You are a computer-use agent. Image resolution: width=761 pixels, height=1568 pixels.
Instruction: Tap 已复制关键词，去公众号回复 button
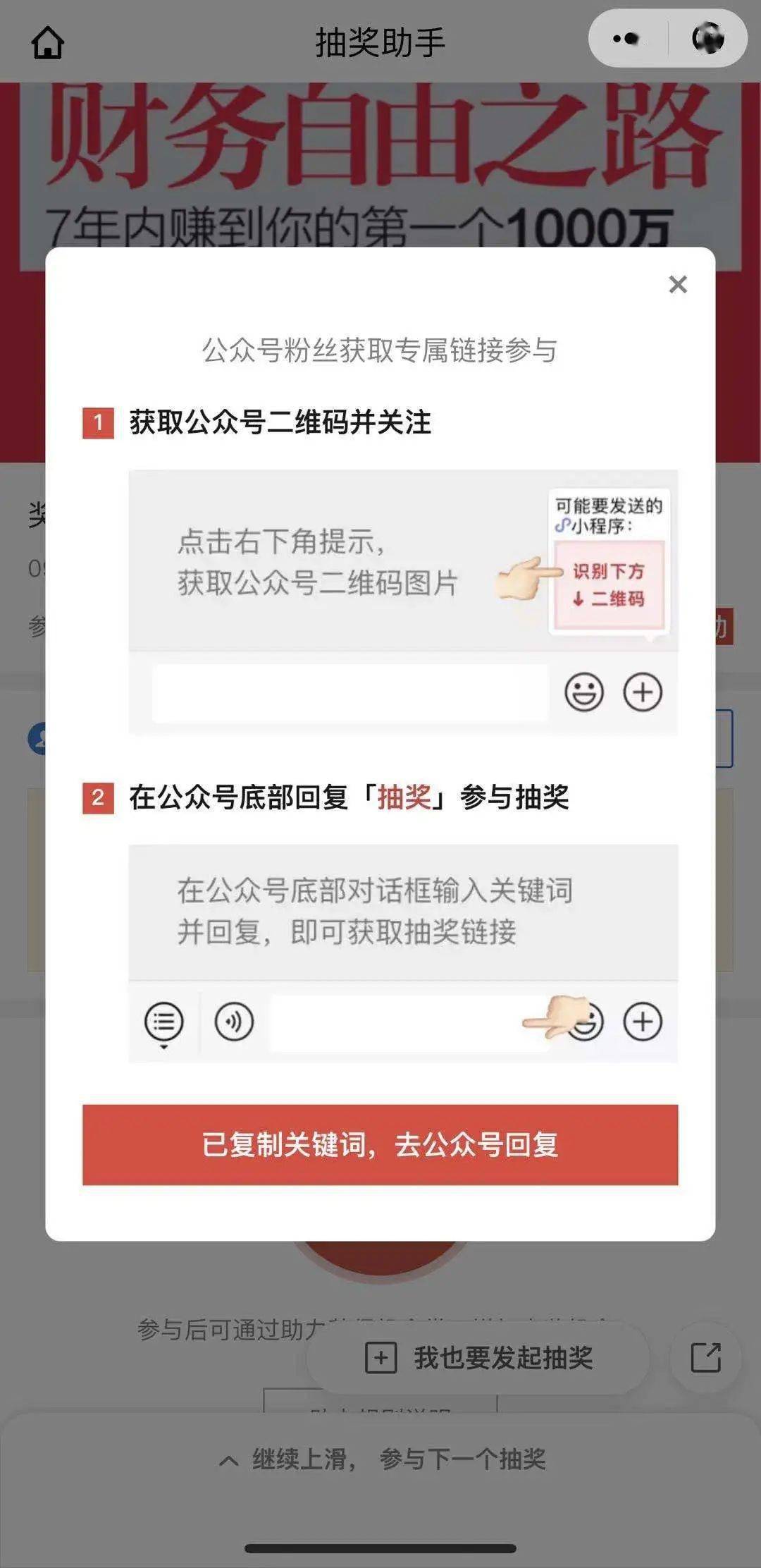click(x=380, y=1144)
